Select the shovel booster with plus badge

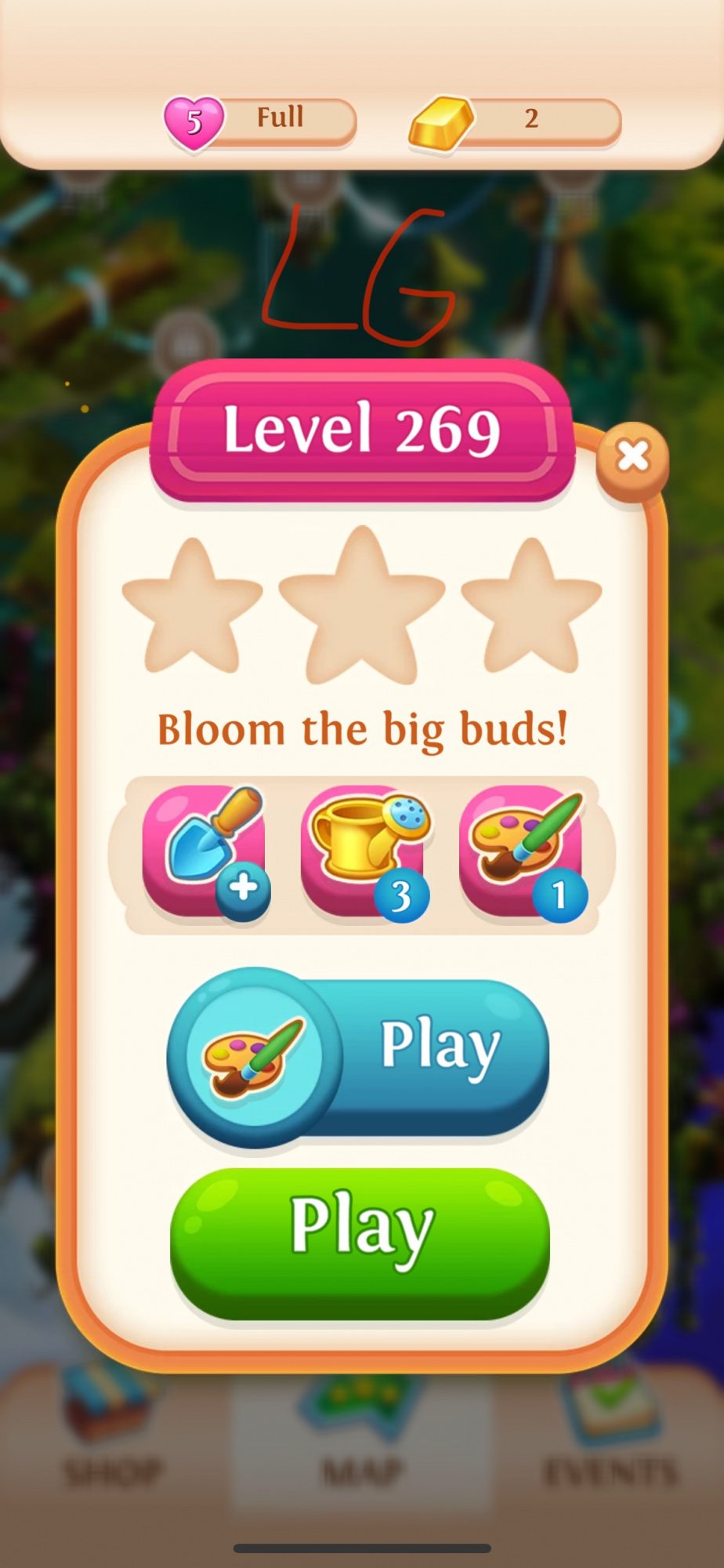pyautogui.click(x=205, y=851)
